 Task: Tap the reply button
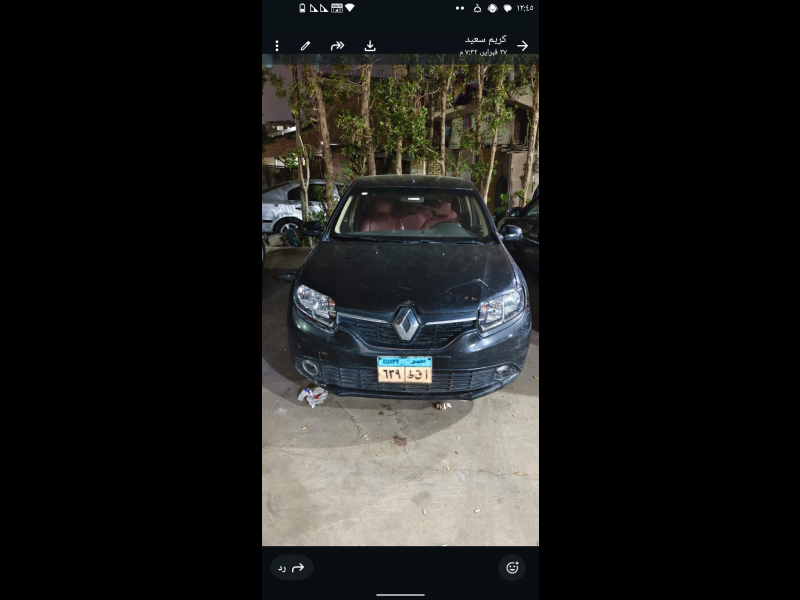(x=291, y=568)
